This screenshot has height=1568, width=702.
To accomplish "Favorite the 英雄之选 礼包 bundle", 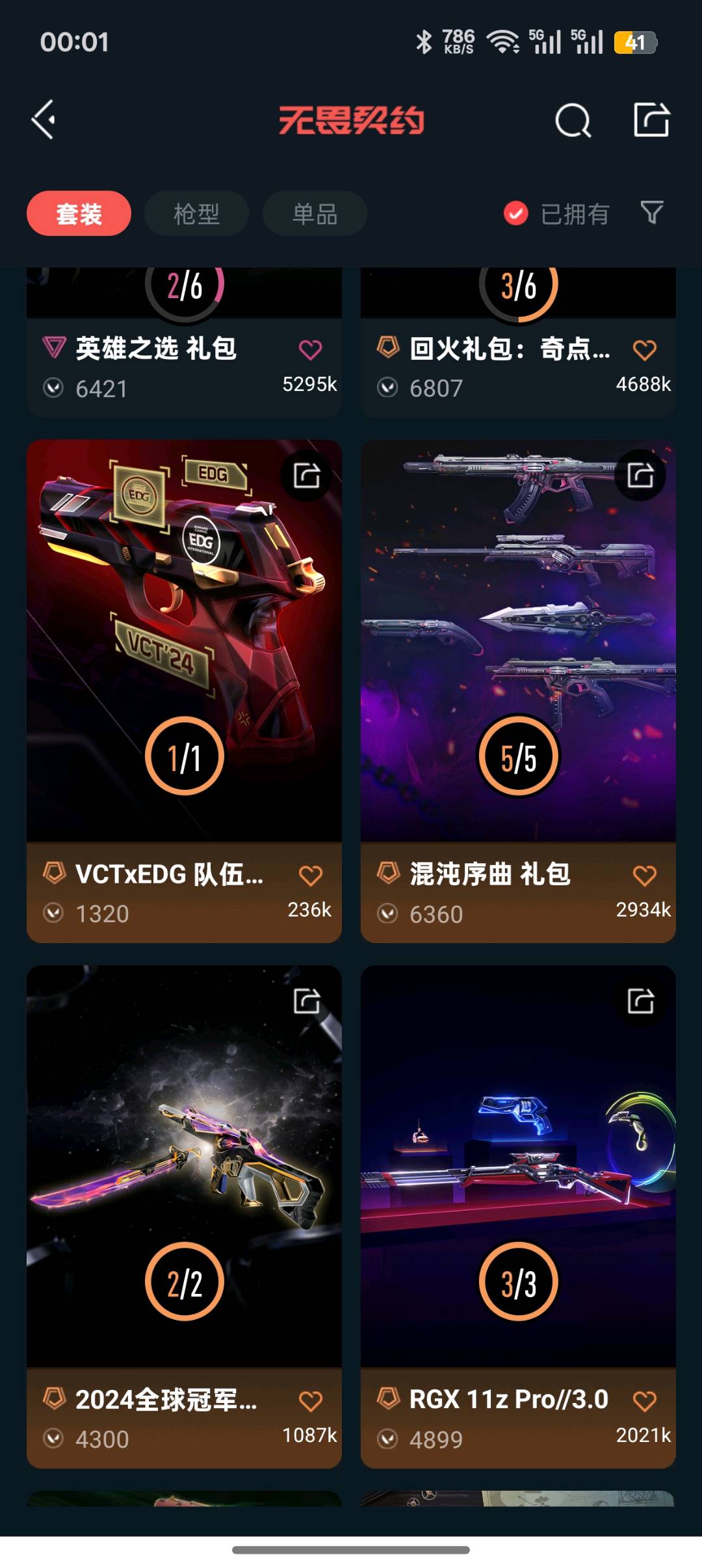I will pos(310,350).
